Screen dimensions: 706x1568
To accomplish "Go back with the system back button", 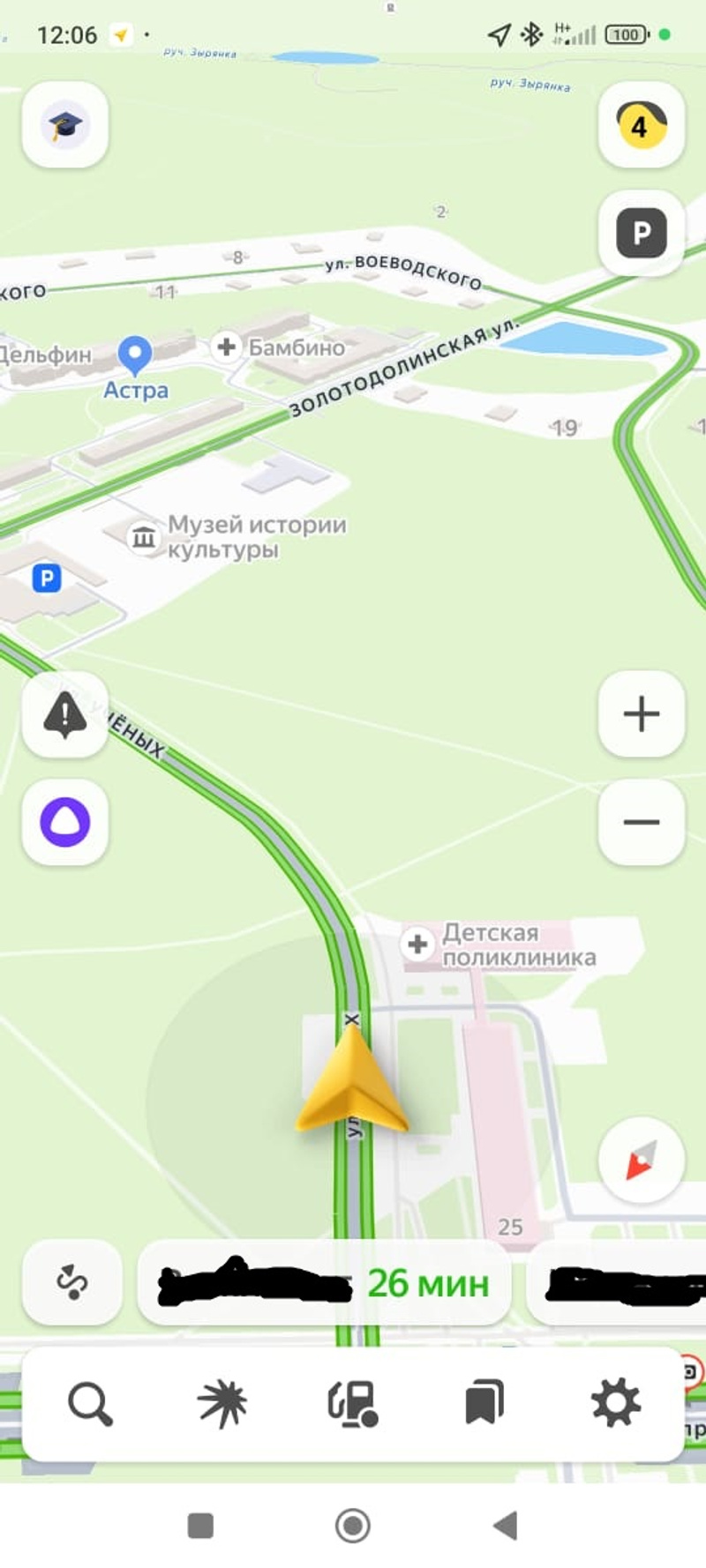I will coord(505,1525).
